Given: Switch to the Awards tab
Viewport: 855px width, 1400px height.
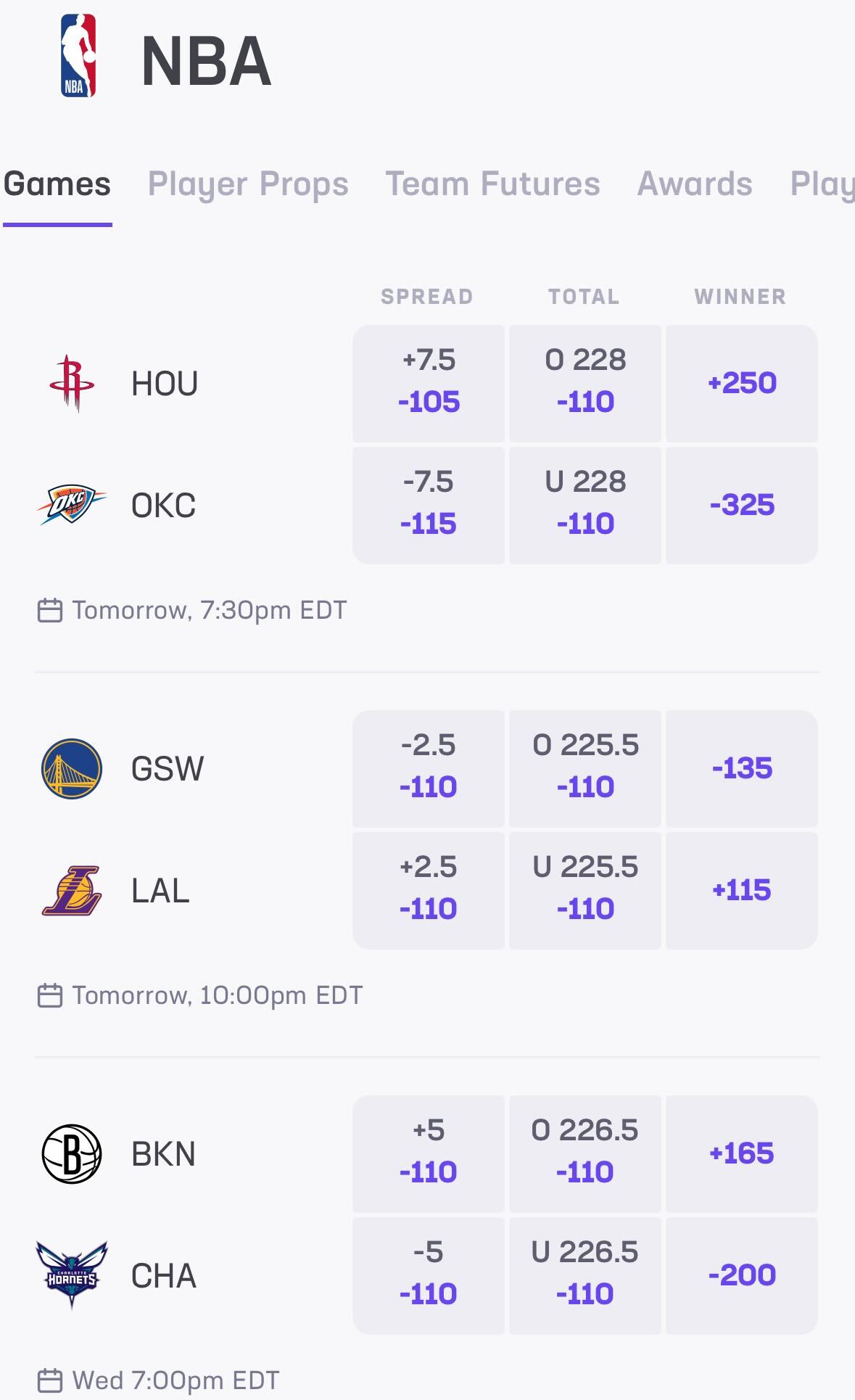Looking at the screenshot, I should point(694,184).
